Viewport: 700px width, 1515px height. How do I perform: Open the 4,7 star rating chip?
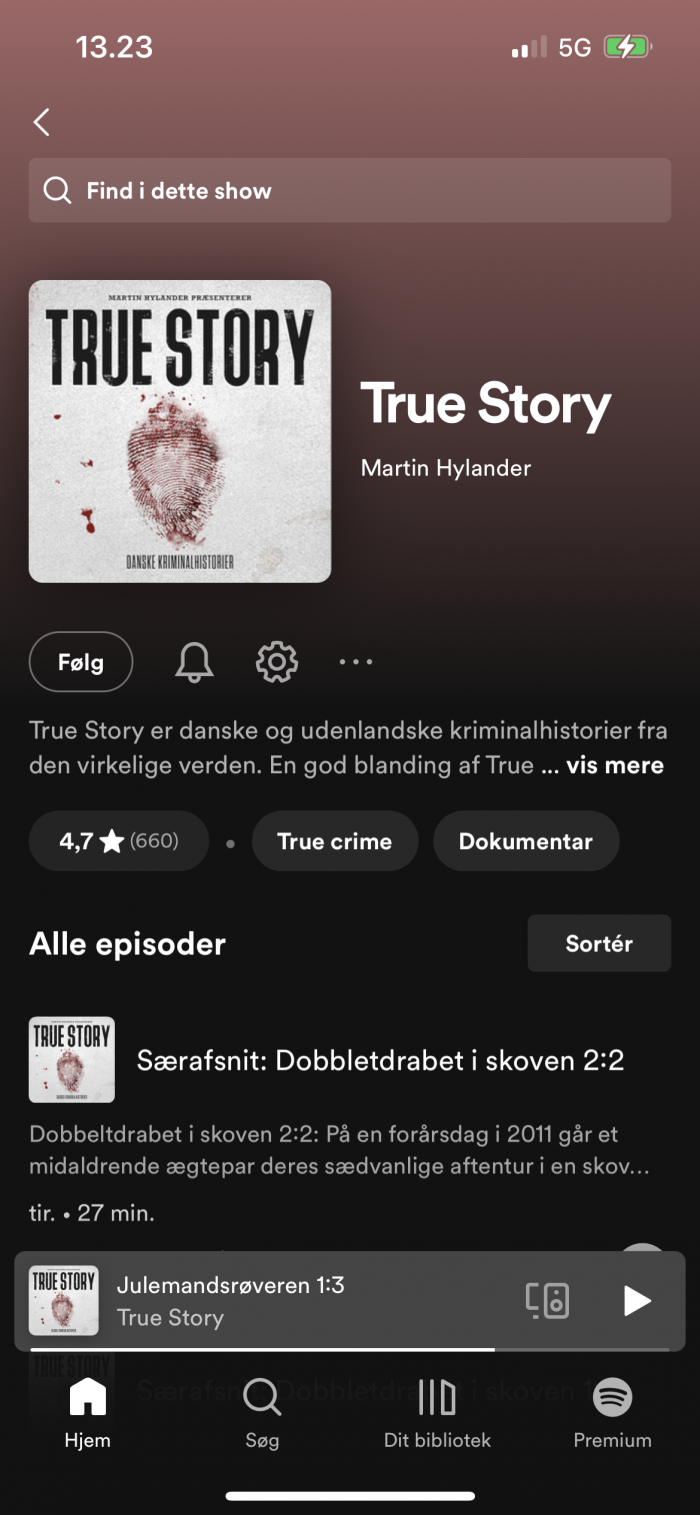(x=119, y=841)
